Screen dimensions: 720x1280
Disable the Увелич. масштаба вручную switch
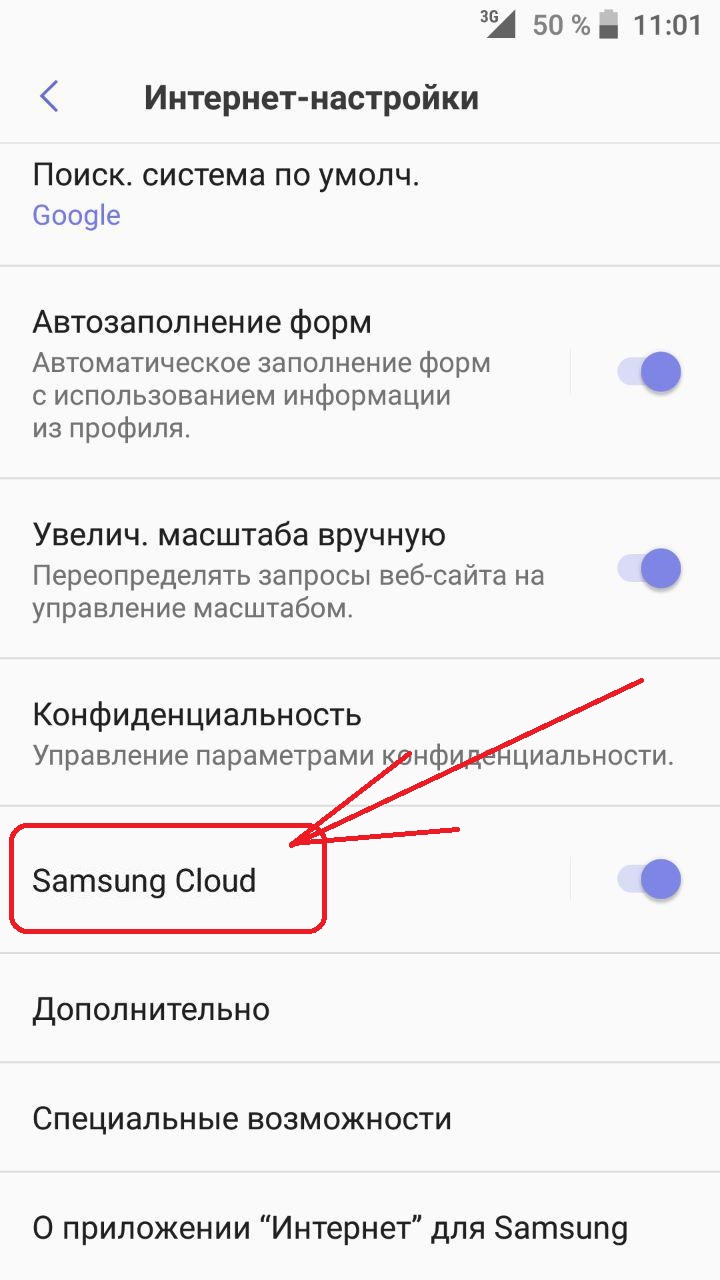coord(649,568)
